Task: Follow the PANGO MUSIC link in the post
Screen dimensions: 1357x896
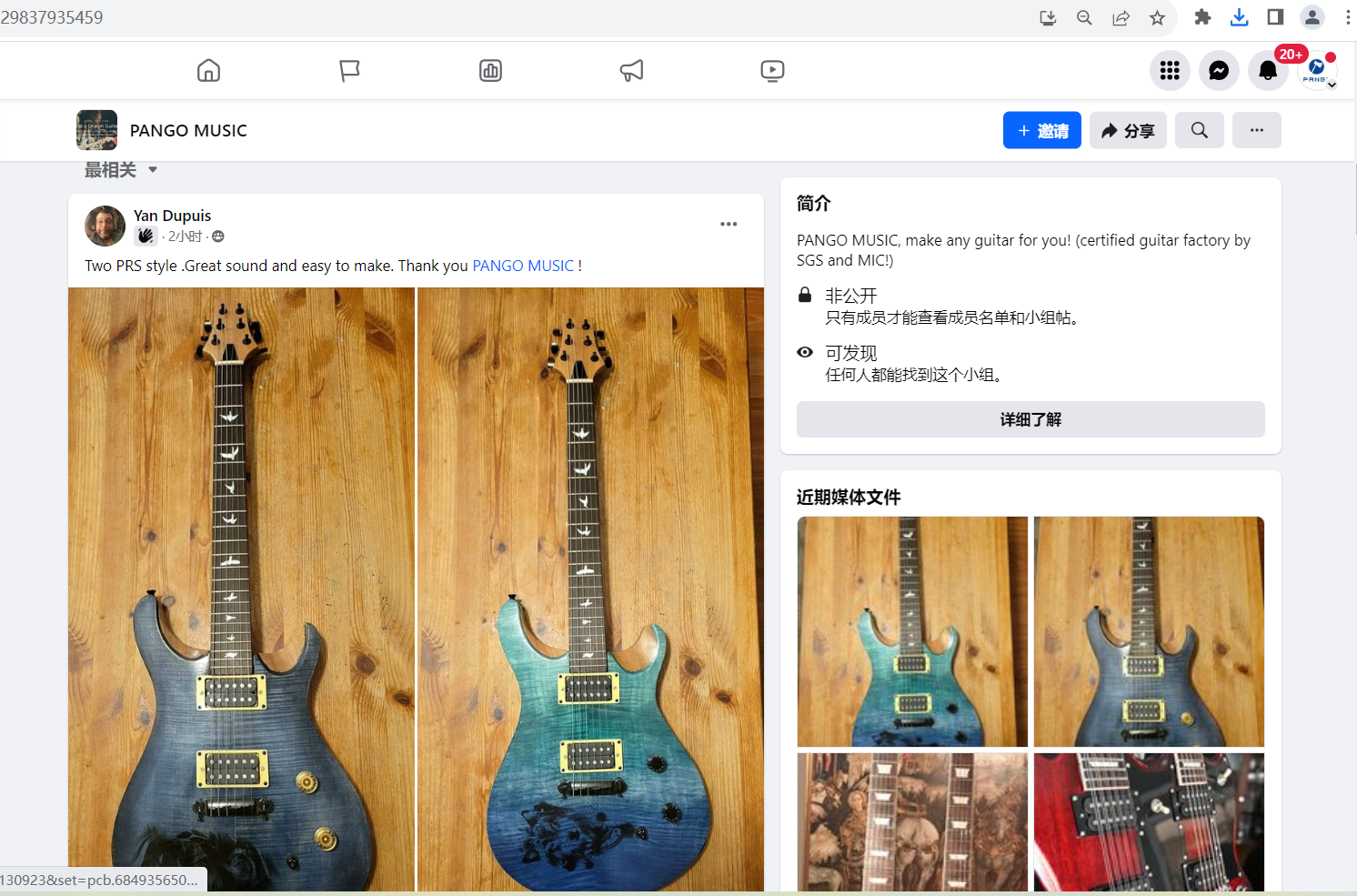Action: click(523, 266)
